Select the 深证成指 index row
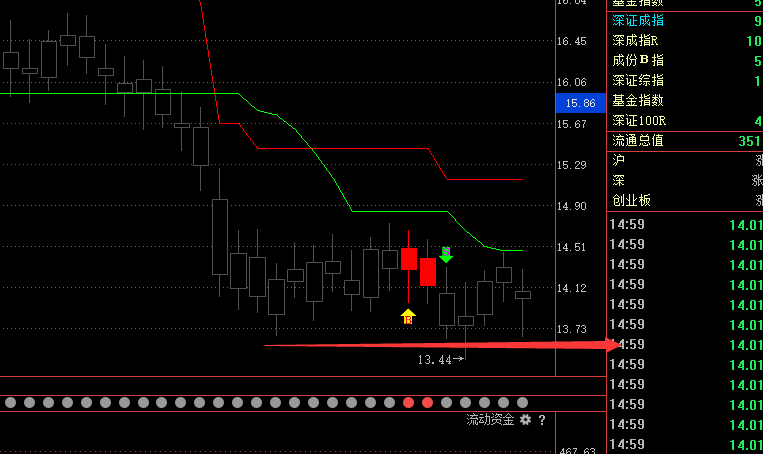 tap(684, 21)
